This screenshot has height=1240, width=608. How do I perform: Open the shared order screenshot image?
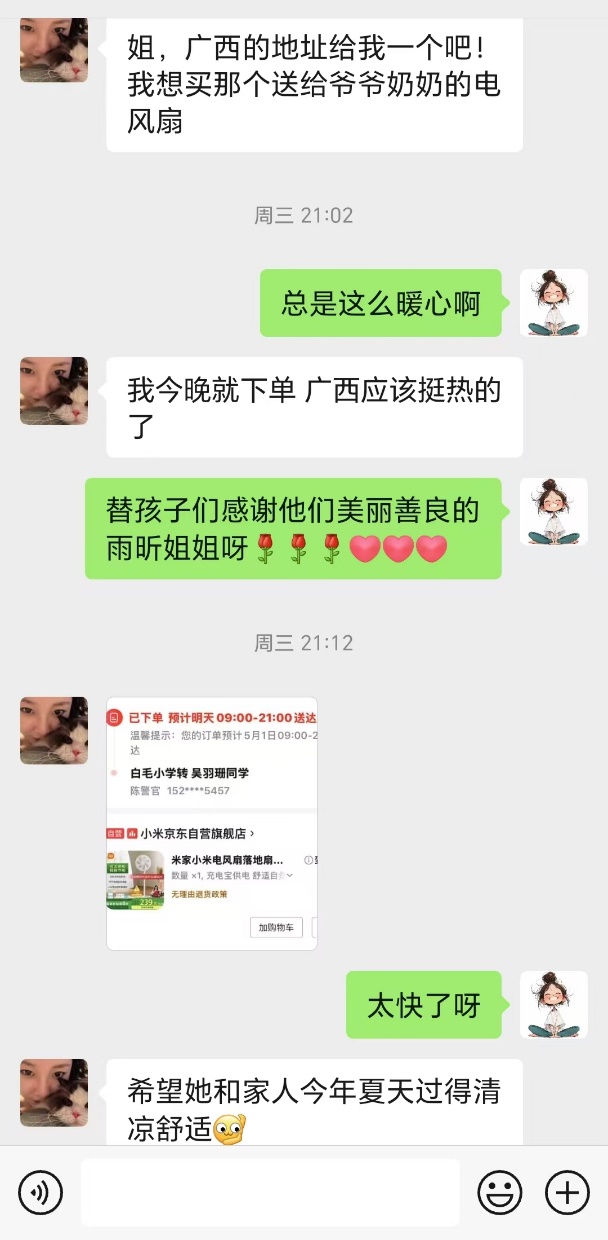click(x=212, y=823)
